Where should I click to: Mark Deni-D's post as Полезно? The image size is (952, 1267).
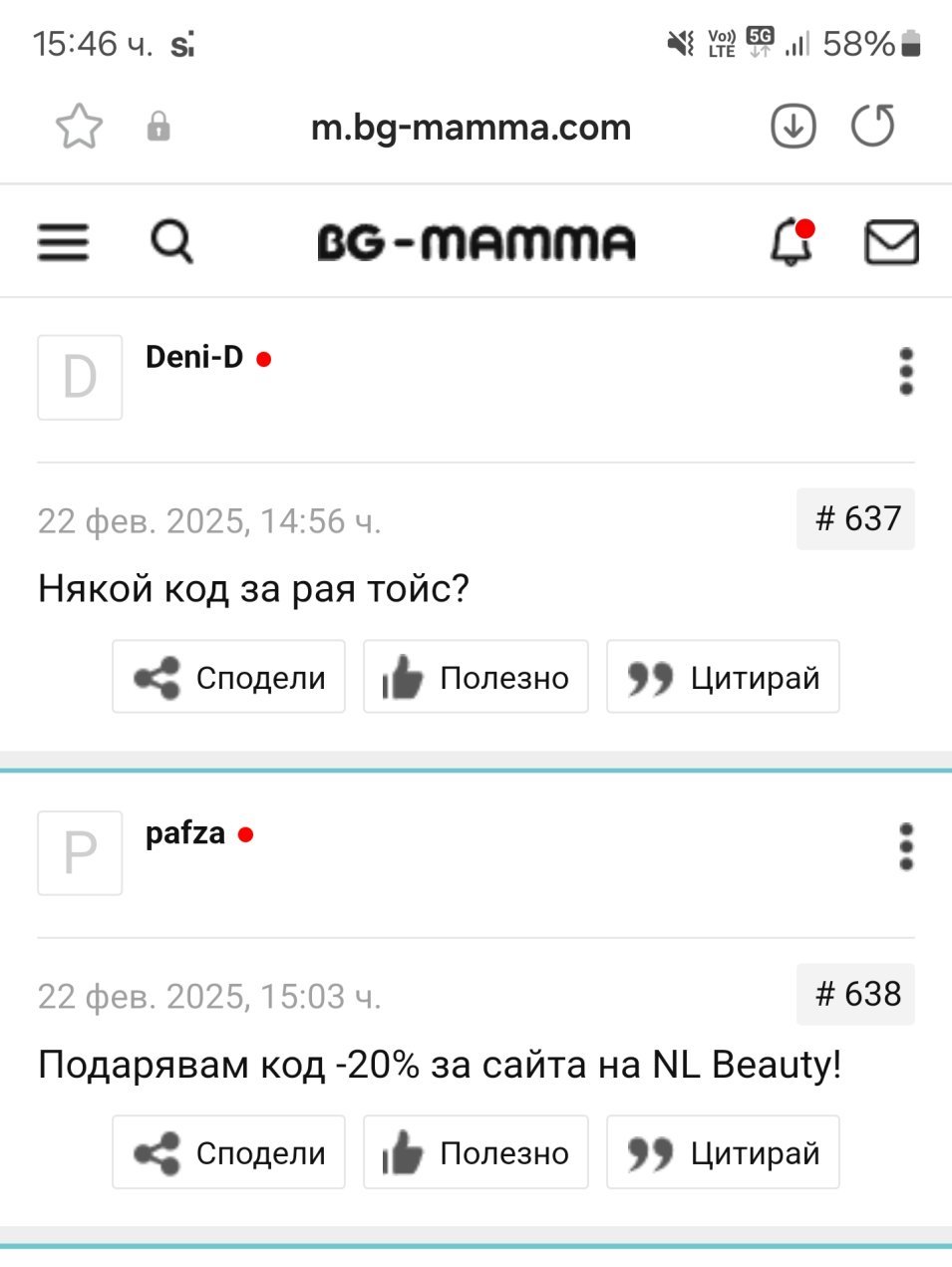476,677
